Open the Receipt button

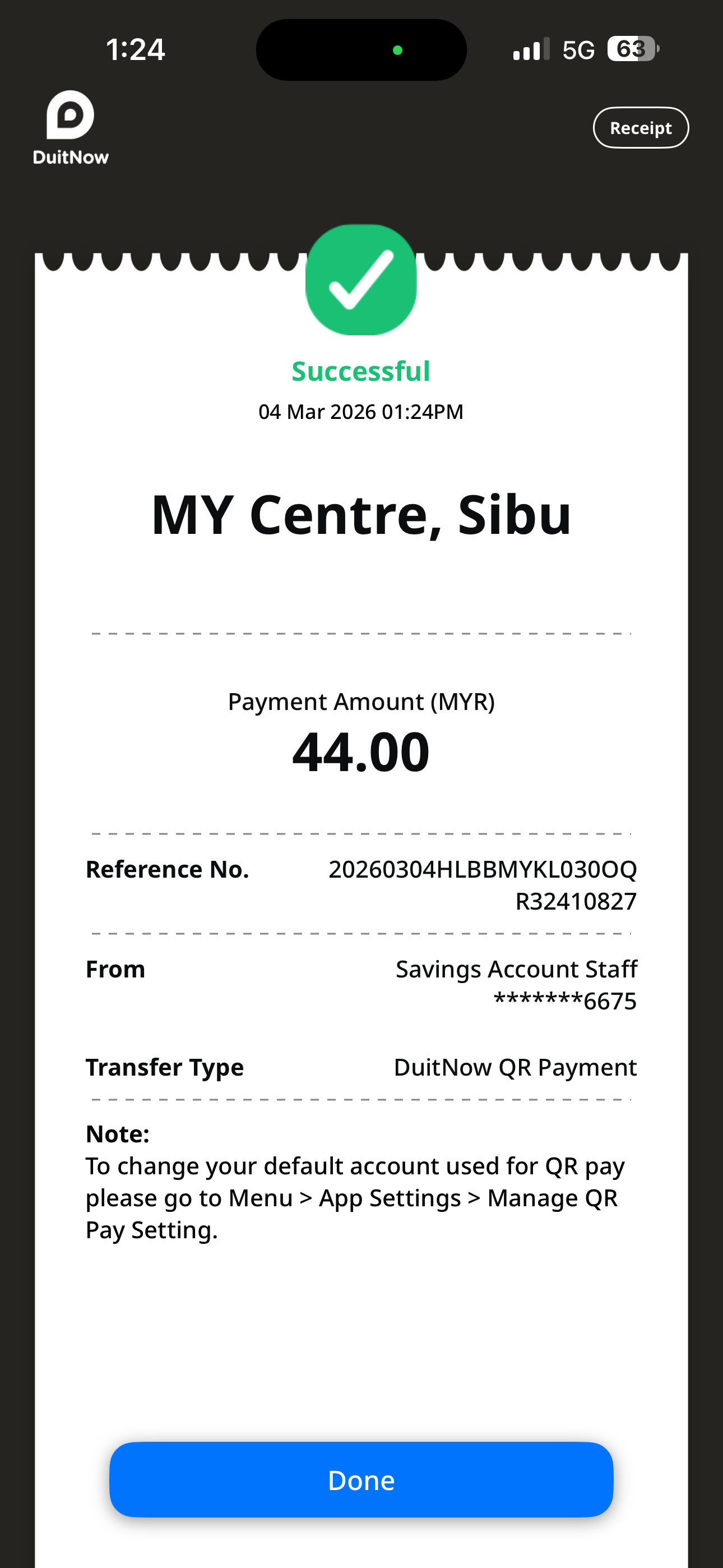640,128
